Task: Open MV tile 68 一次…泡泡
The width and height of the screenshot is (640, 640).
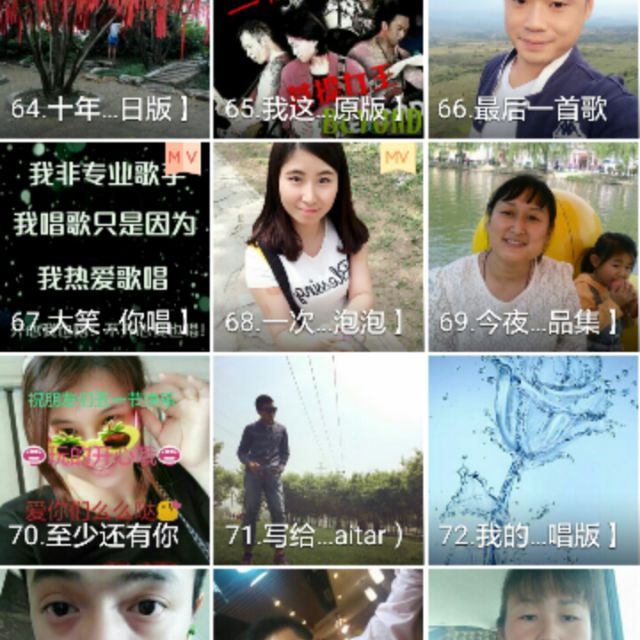Action: pos(318,247)
